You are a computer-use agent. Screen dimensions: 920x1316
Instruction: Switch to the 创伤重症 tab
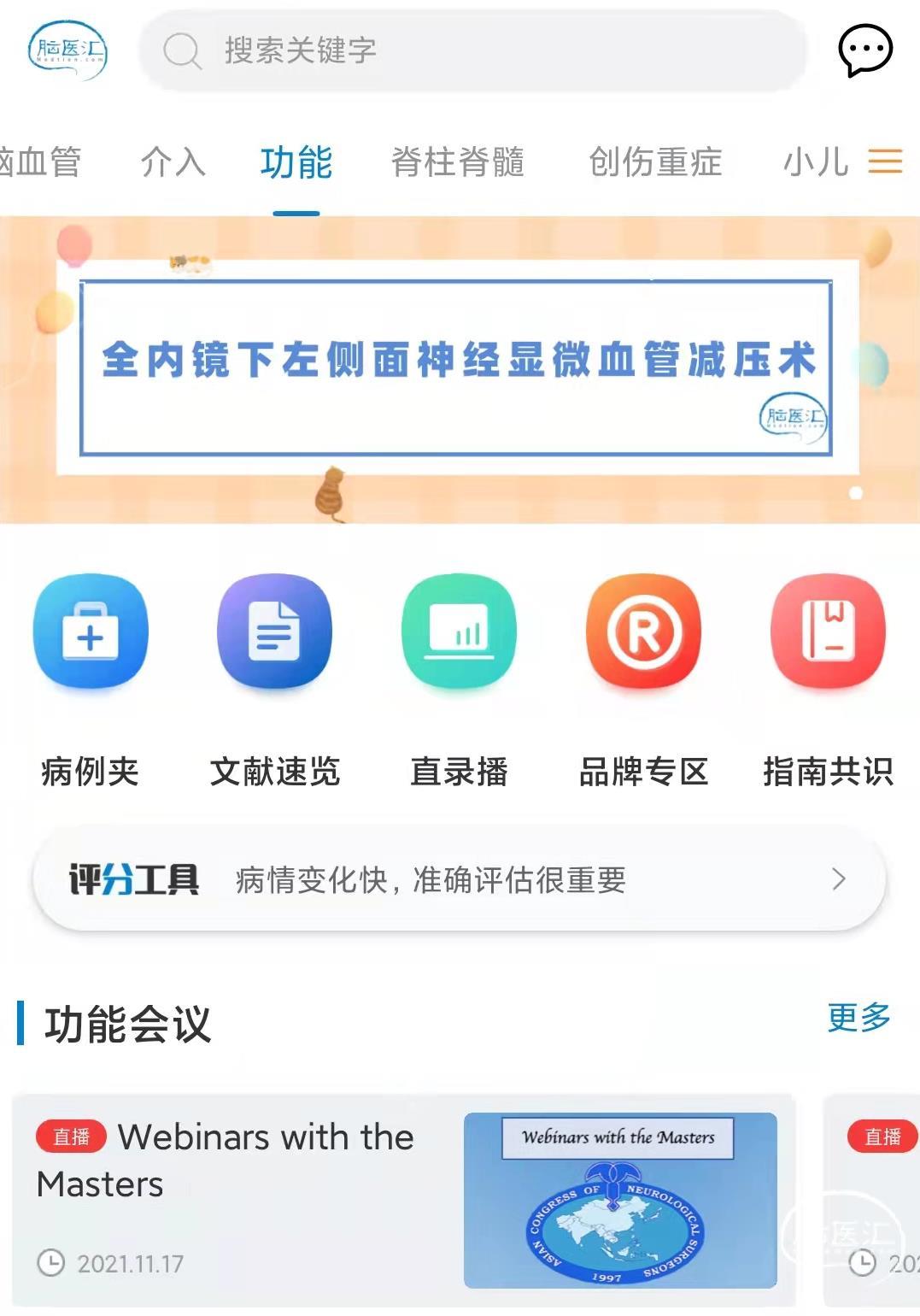(x=655, y=162)
